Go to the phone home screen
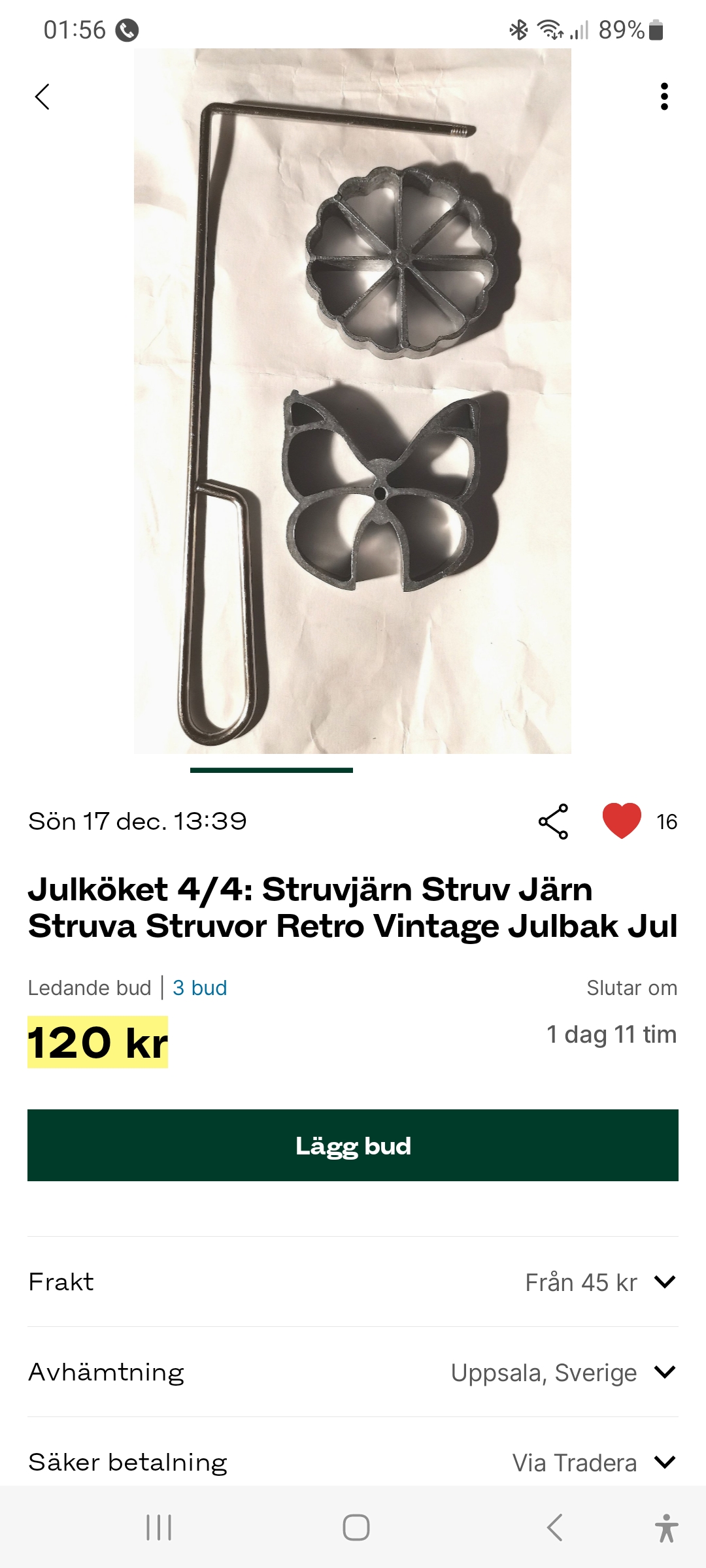 (x=356, y=1527)
